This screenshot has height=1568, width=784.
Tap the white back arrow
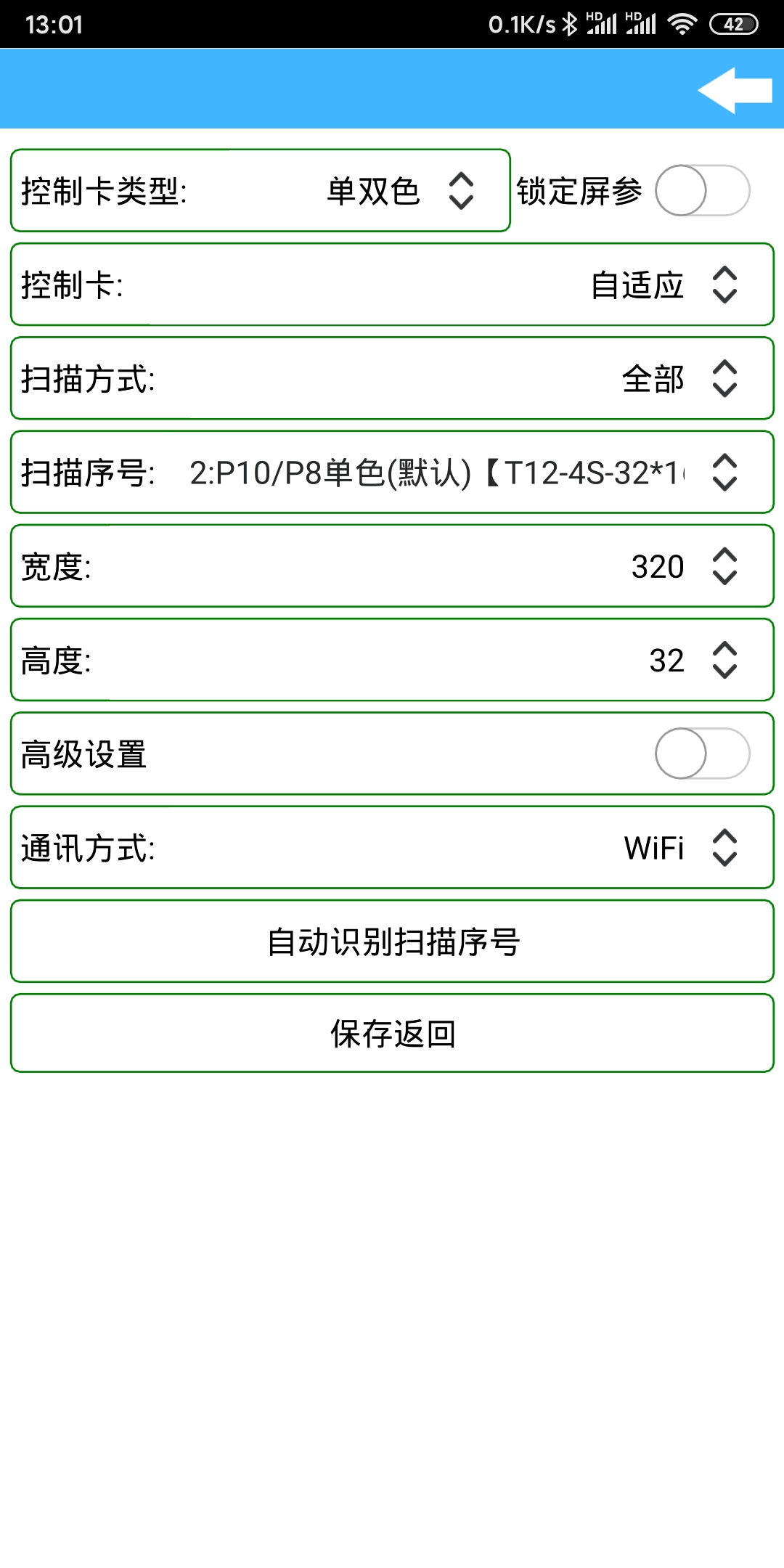pyautogui.click(x=734, y=90)
